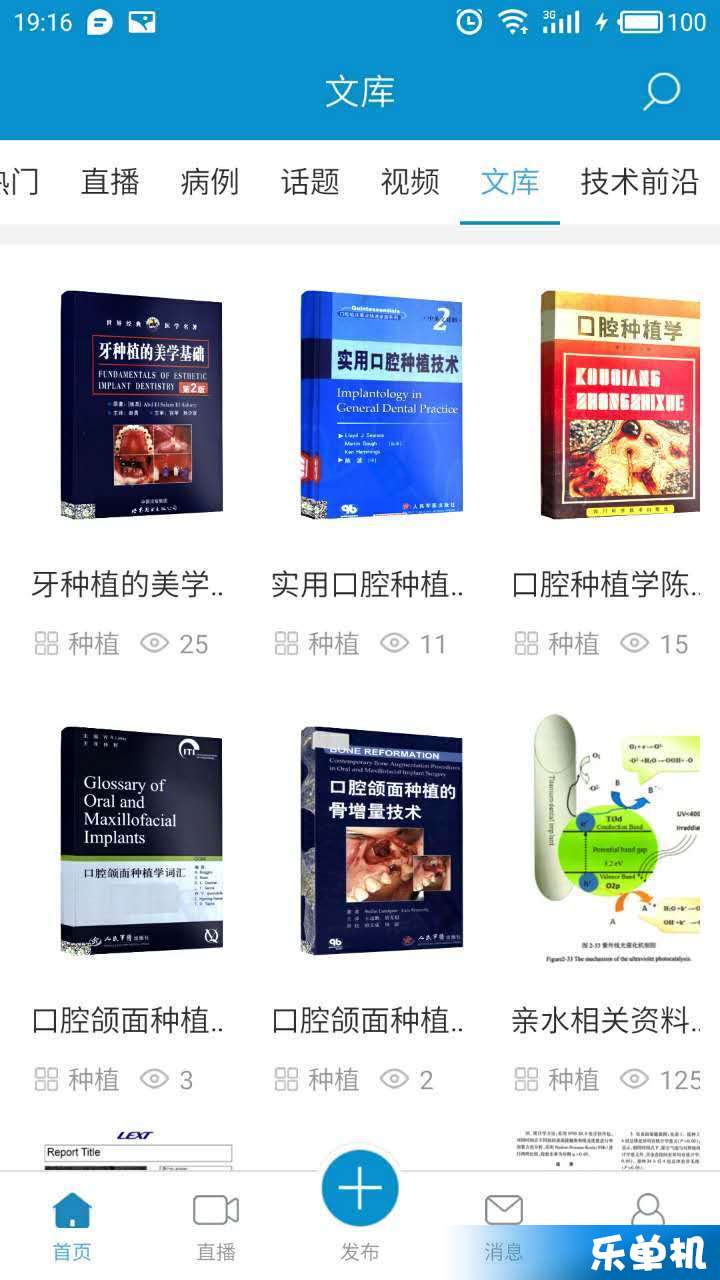
Task: Switch to the 直播 bottom navigation item
Action: pos(216,1226)
